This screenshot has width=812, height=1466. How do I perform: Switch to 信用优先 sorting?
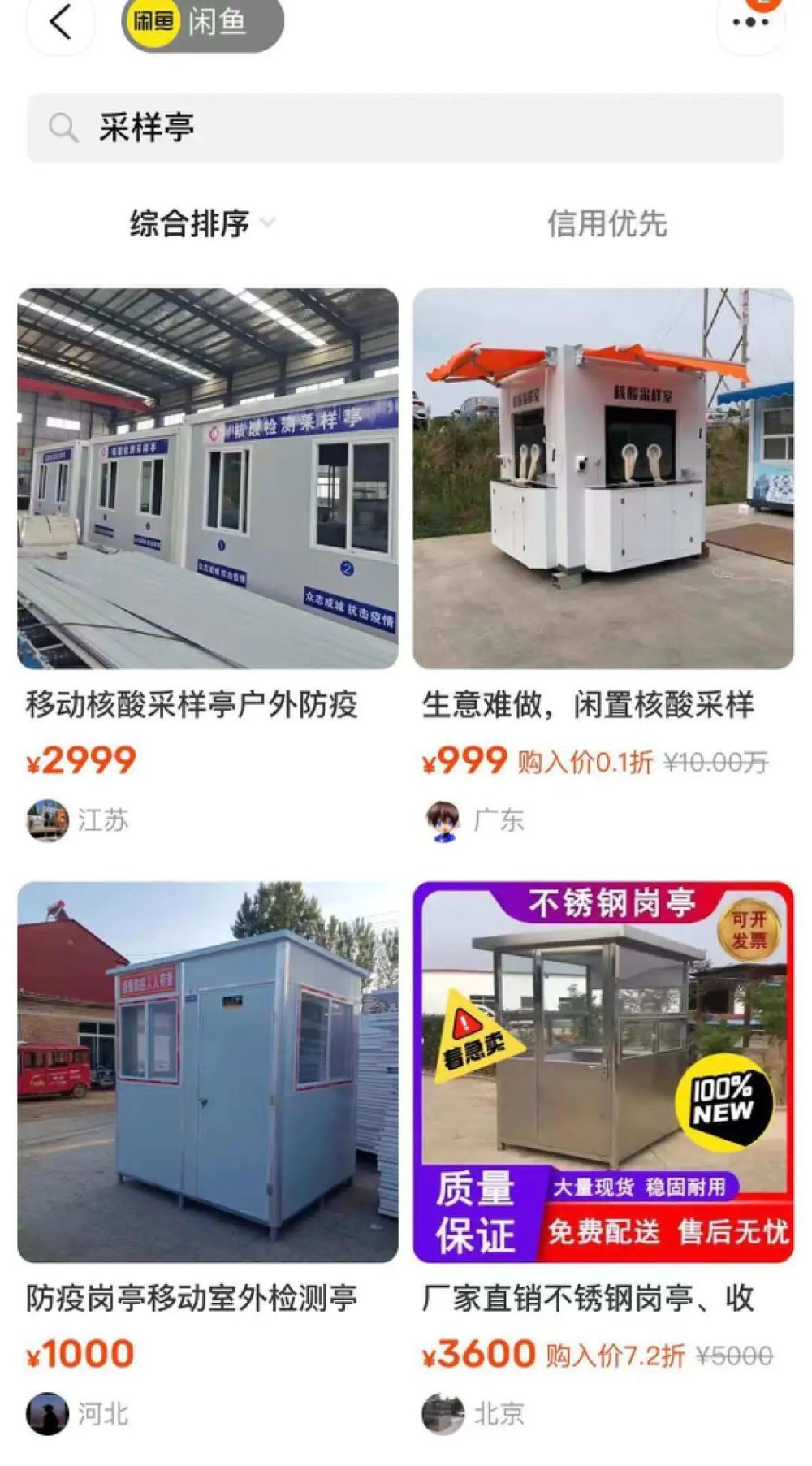point(607,223)
